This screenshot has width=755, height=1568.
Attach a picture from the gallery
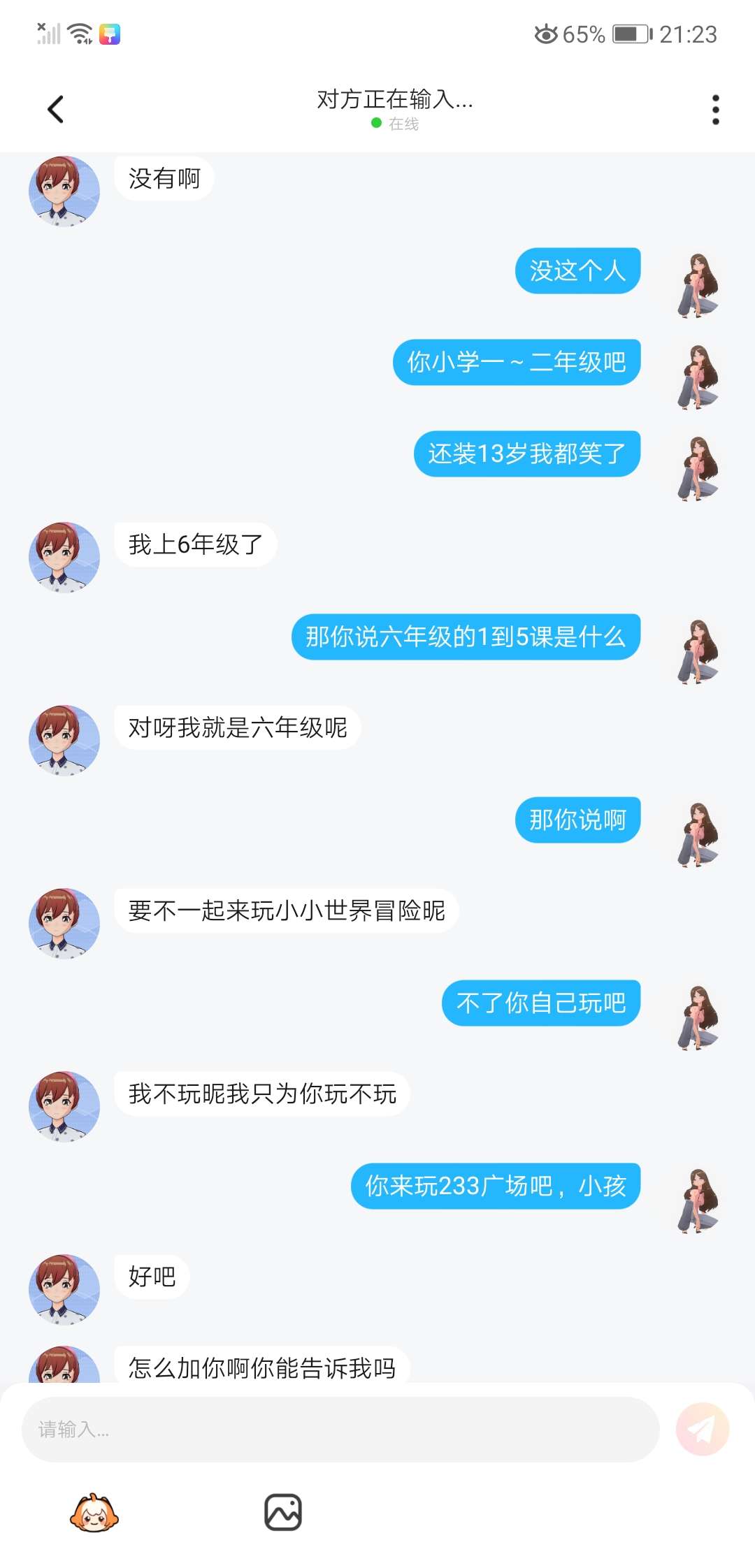283,1513
